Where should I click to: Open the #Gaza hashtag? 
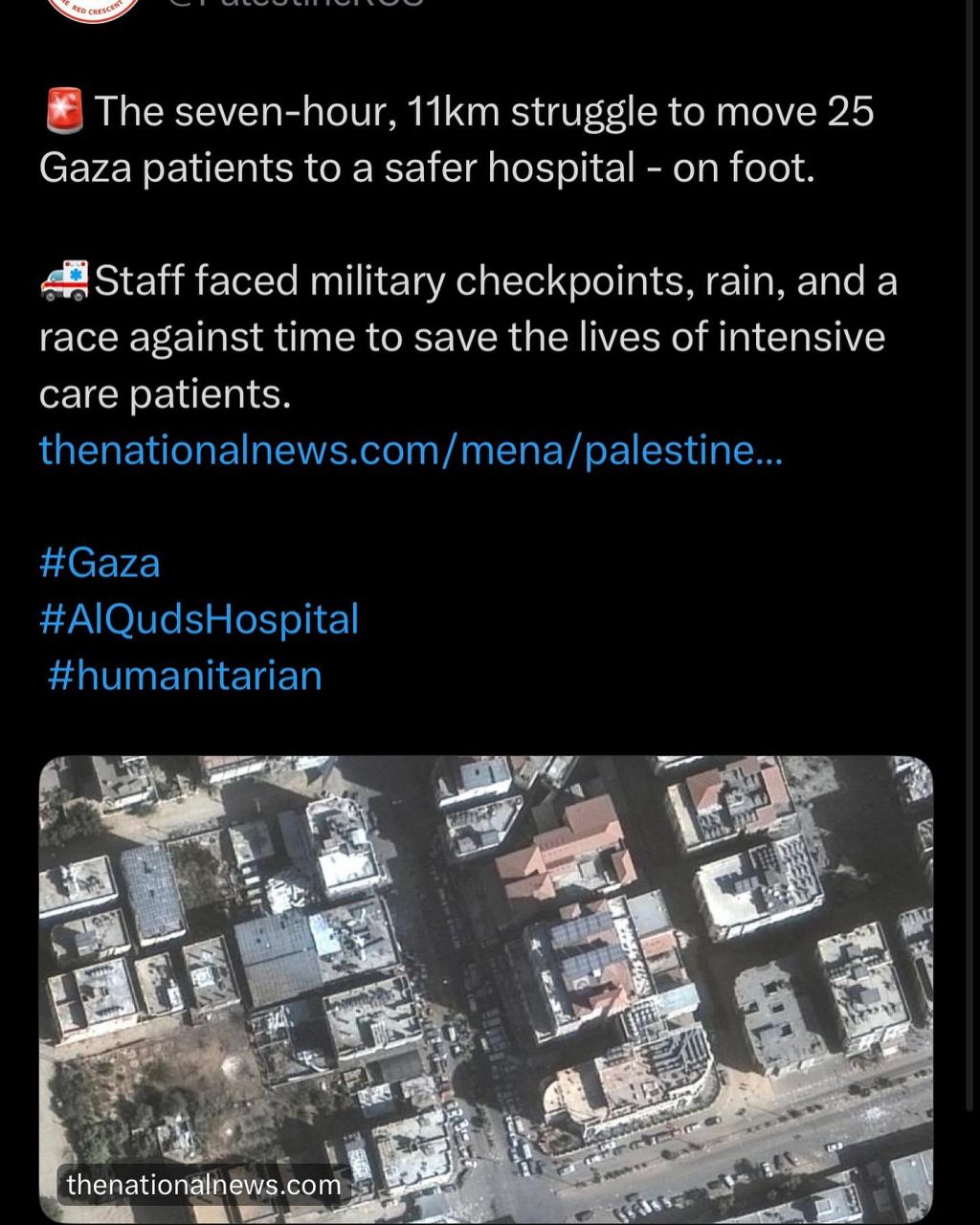(100, 563)
